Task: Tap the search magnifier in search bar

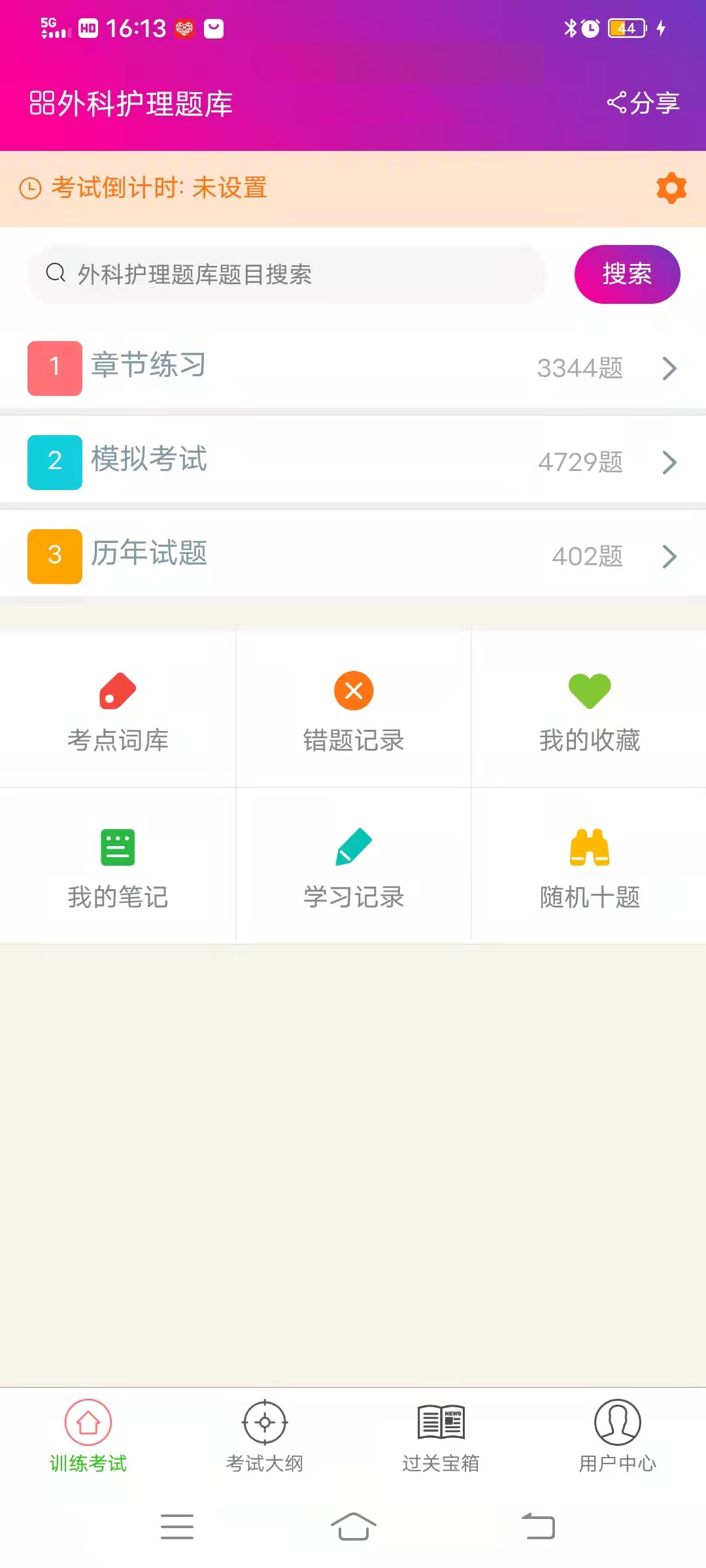Action: tap(56, 274)
